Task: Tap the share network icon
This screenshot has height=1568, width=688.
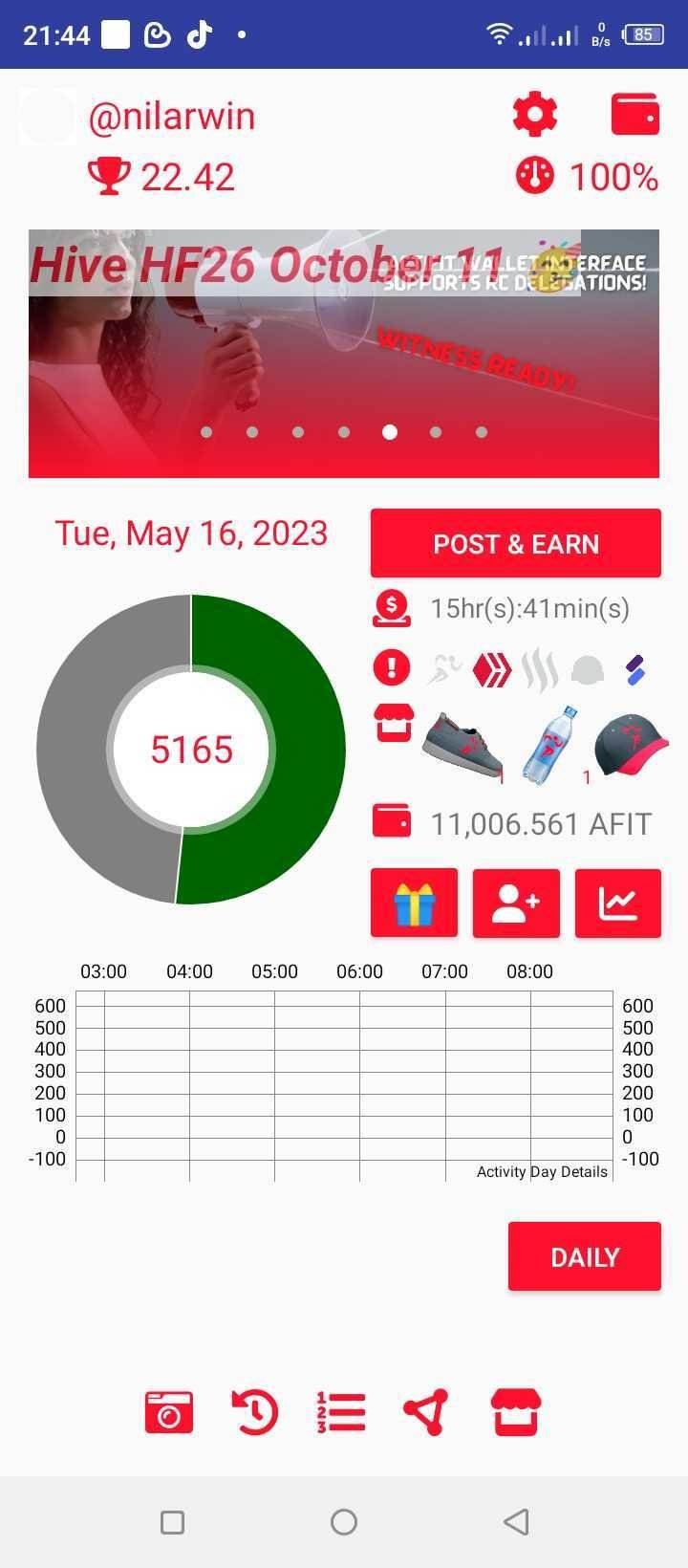Action: tap(425, 1412)
